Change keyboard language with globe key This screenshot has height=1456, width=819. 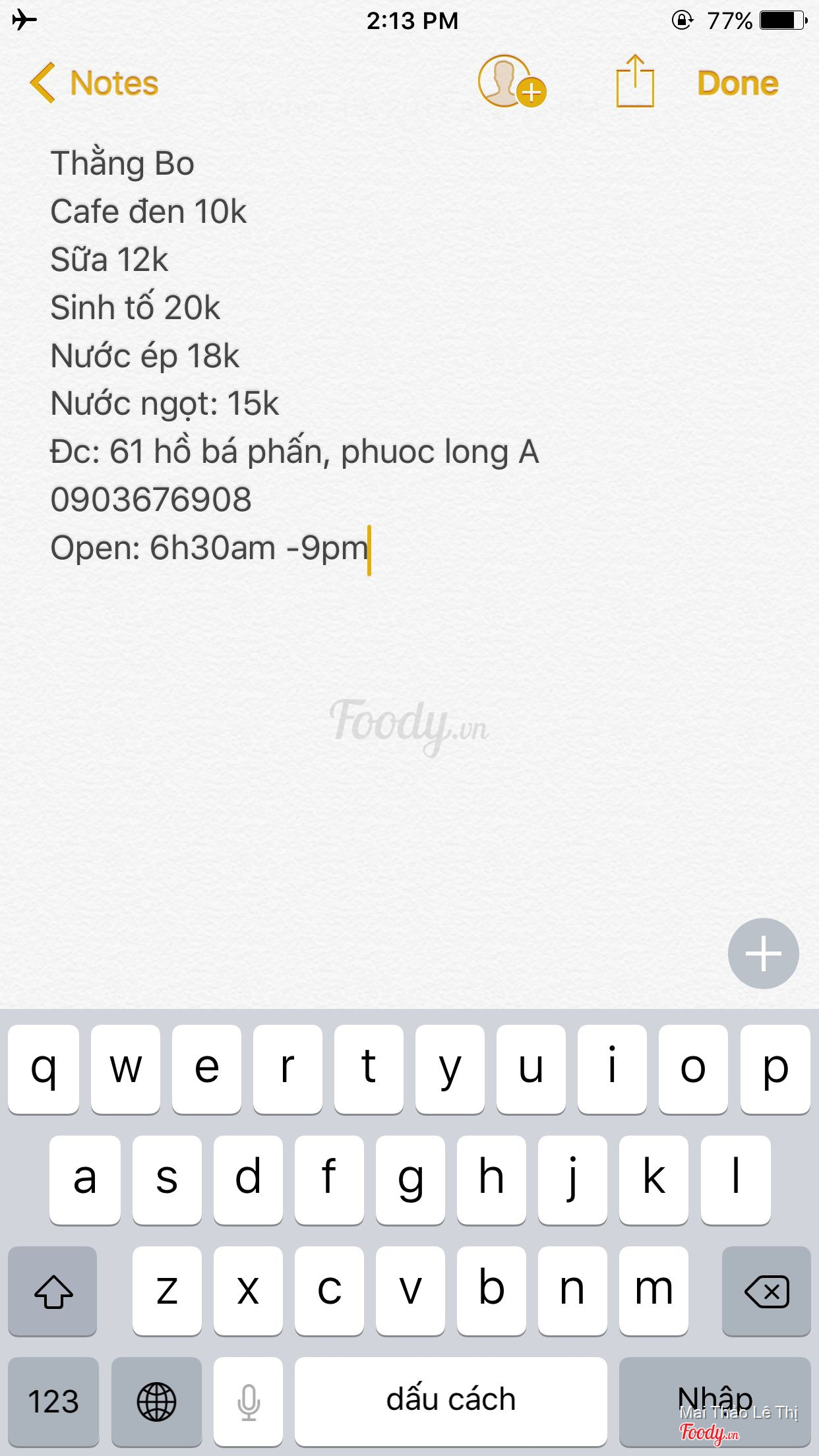tap(156, 1401)
